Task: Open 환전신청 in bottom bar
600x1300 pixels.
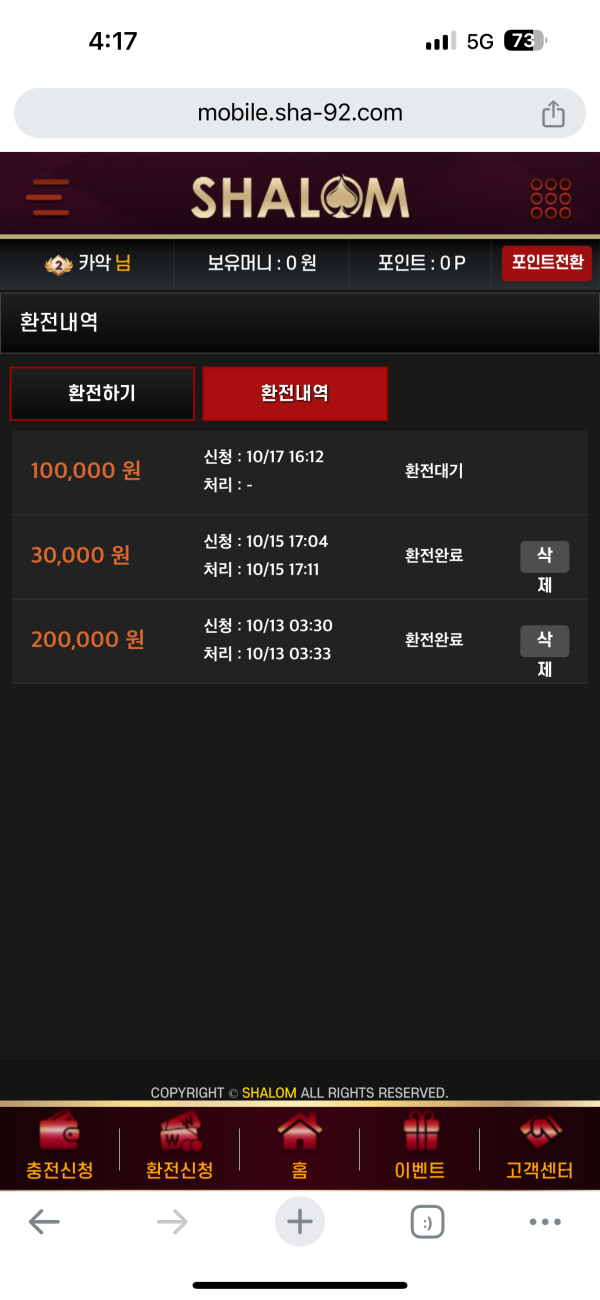Action: 180,1148
